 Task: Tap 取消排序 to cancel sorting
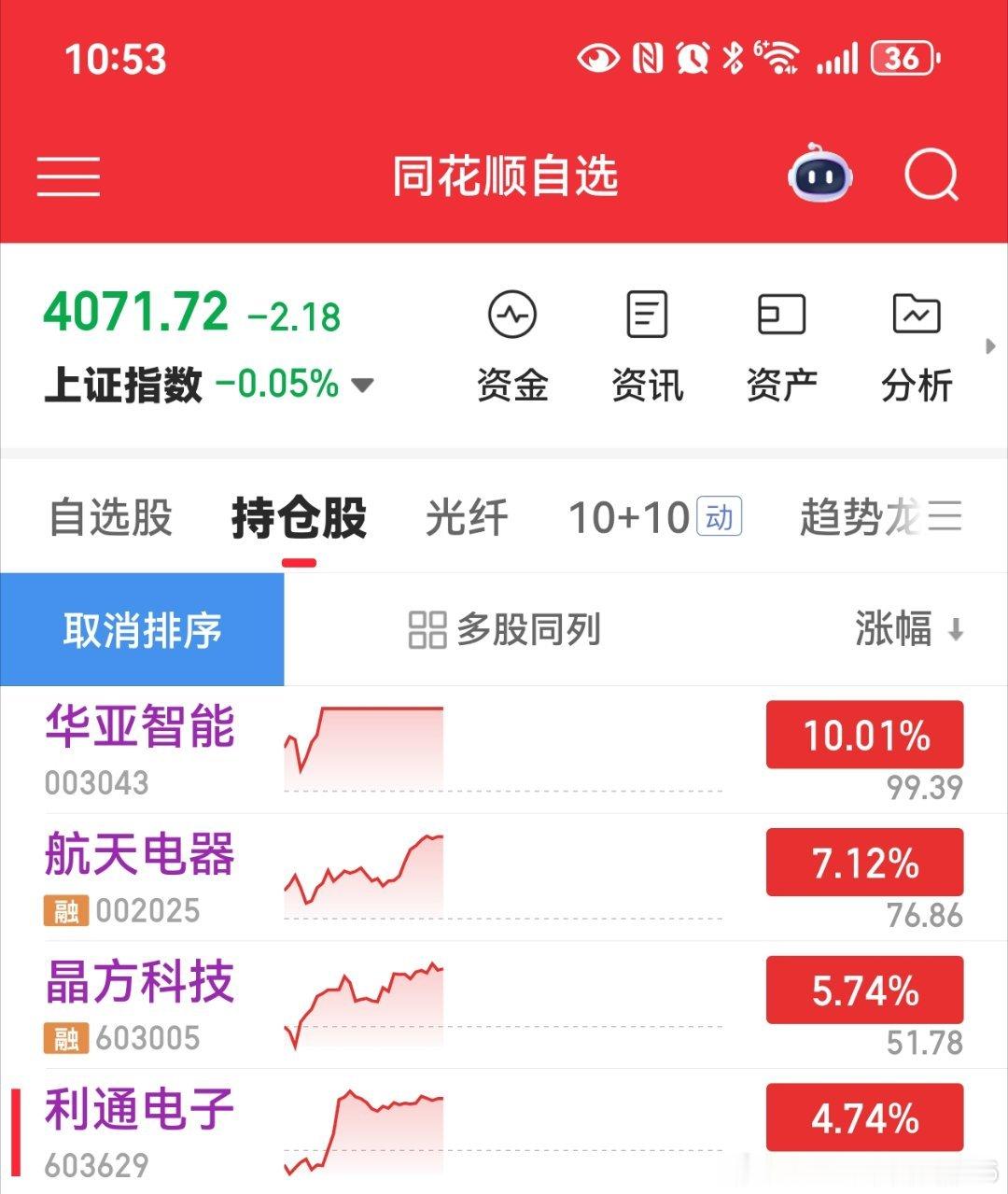tap(142, 630)
